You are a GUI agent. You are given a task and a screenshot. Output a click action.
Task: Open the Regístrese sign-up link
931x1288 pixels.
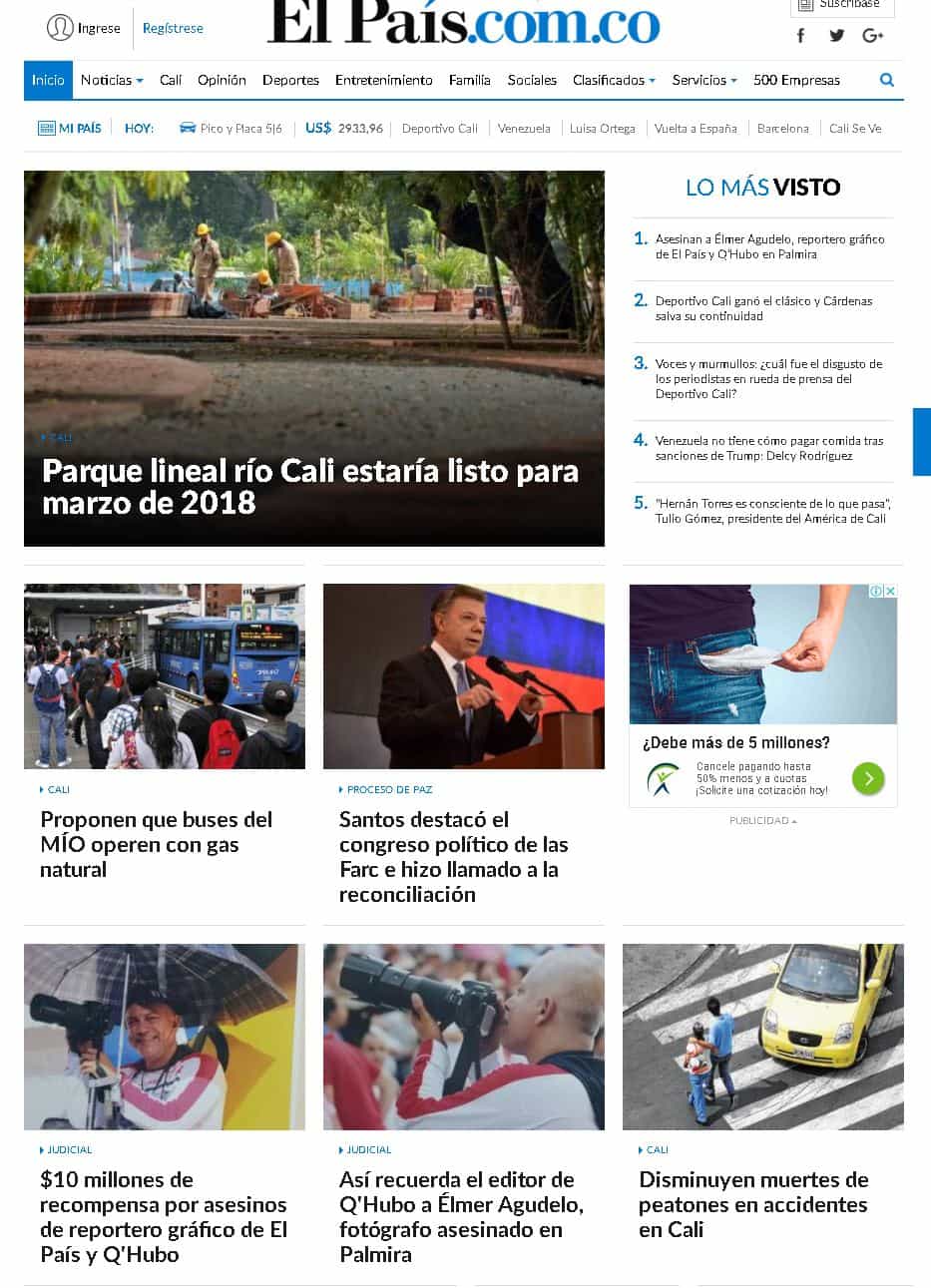pos(173,28)
